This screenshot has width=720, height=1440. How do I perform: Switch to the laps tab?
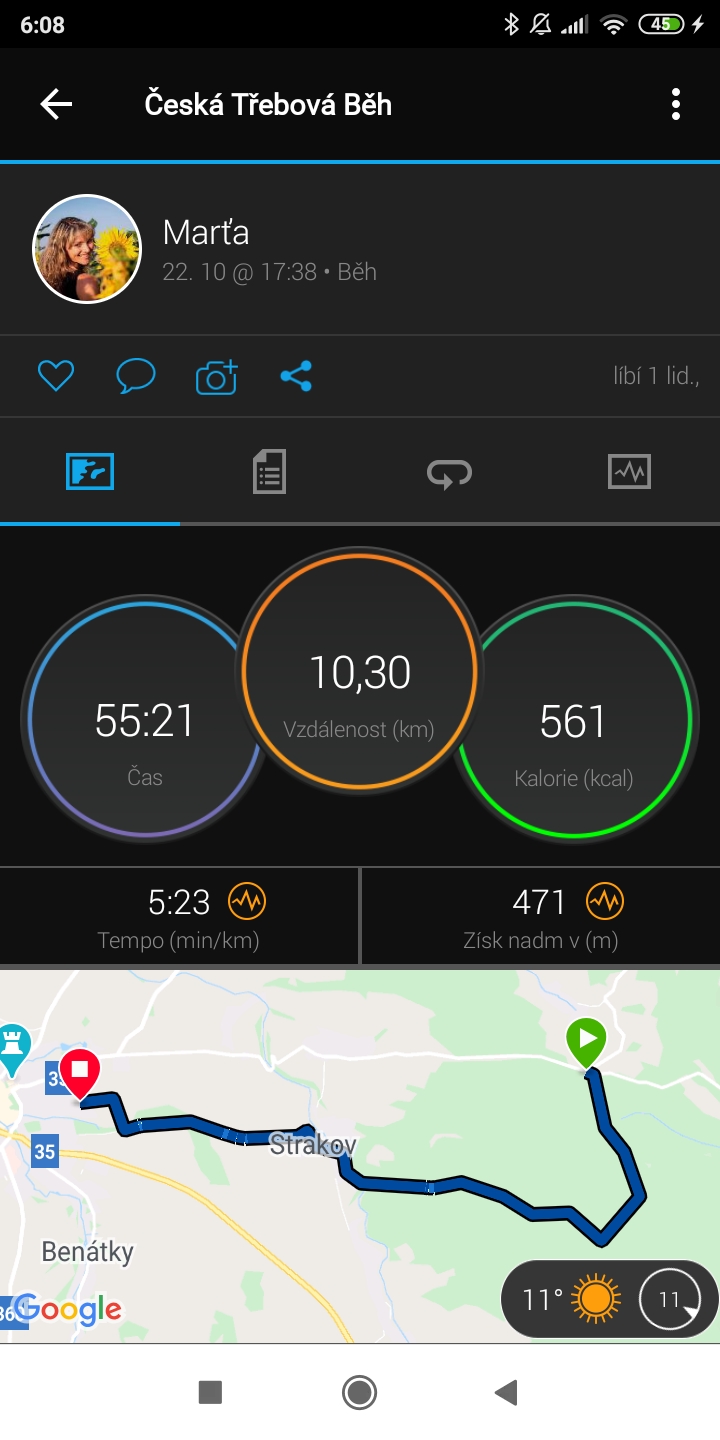tap(450, 472)
